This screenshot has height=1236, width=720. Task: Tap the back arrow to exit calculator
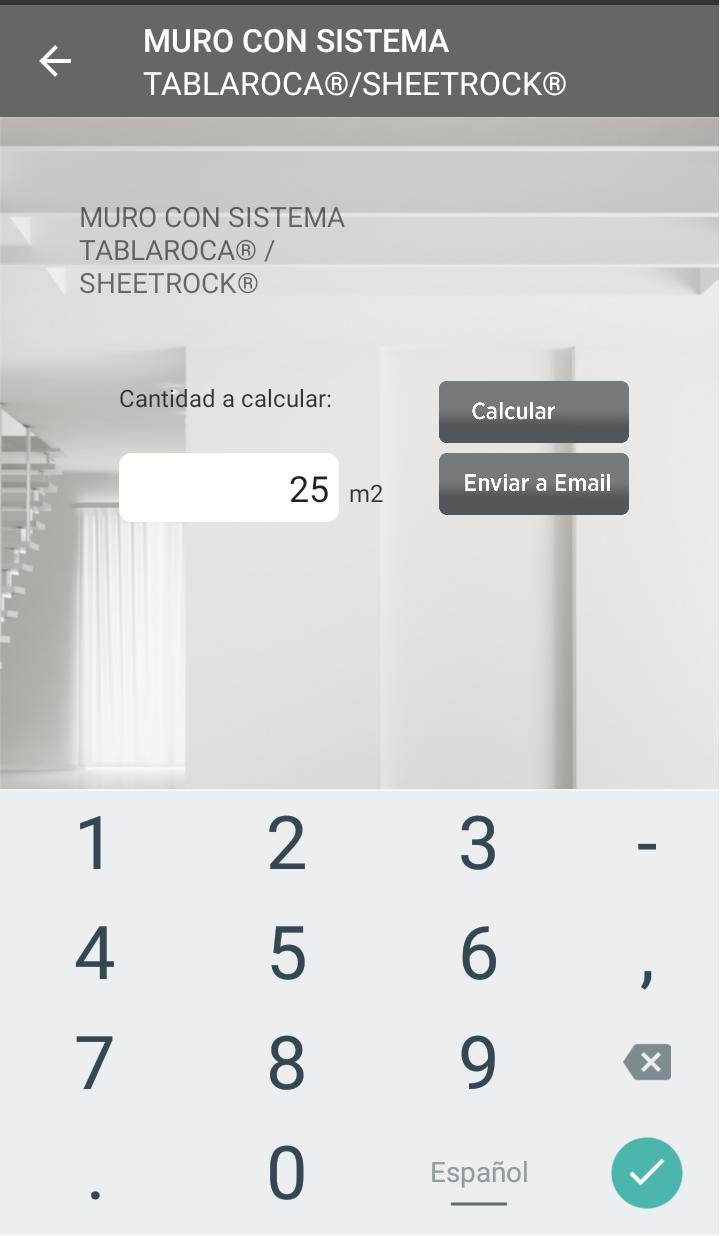[55, 61]
